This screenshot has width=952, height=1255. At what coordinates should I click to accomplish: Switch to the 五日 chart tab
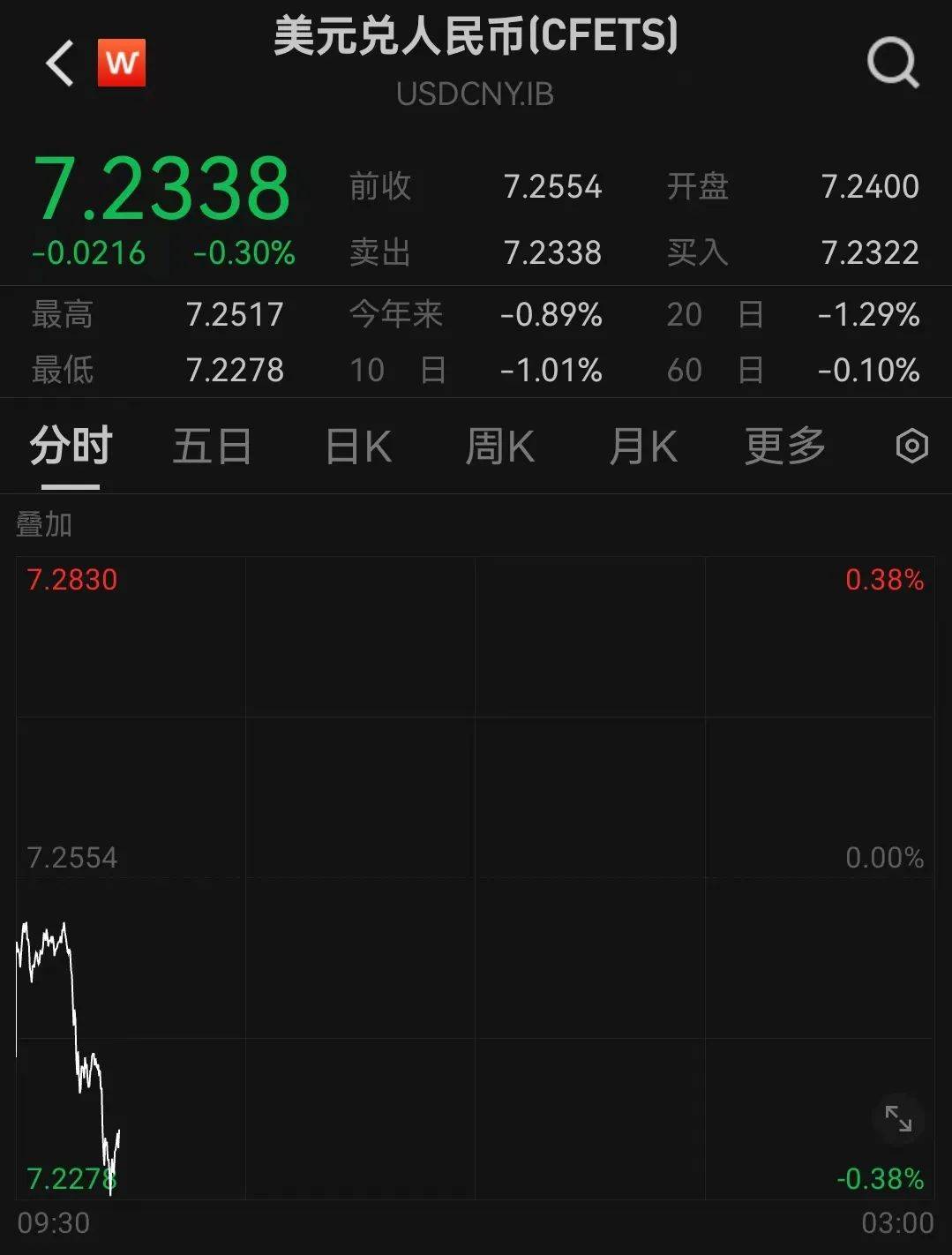click(x=212, y=447)
